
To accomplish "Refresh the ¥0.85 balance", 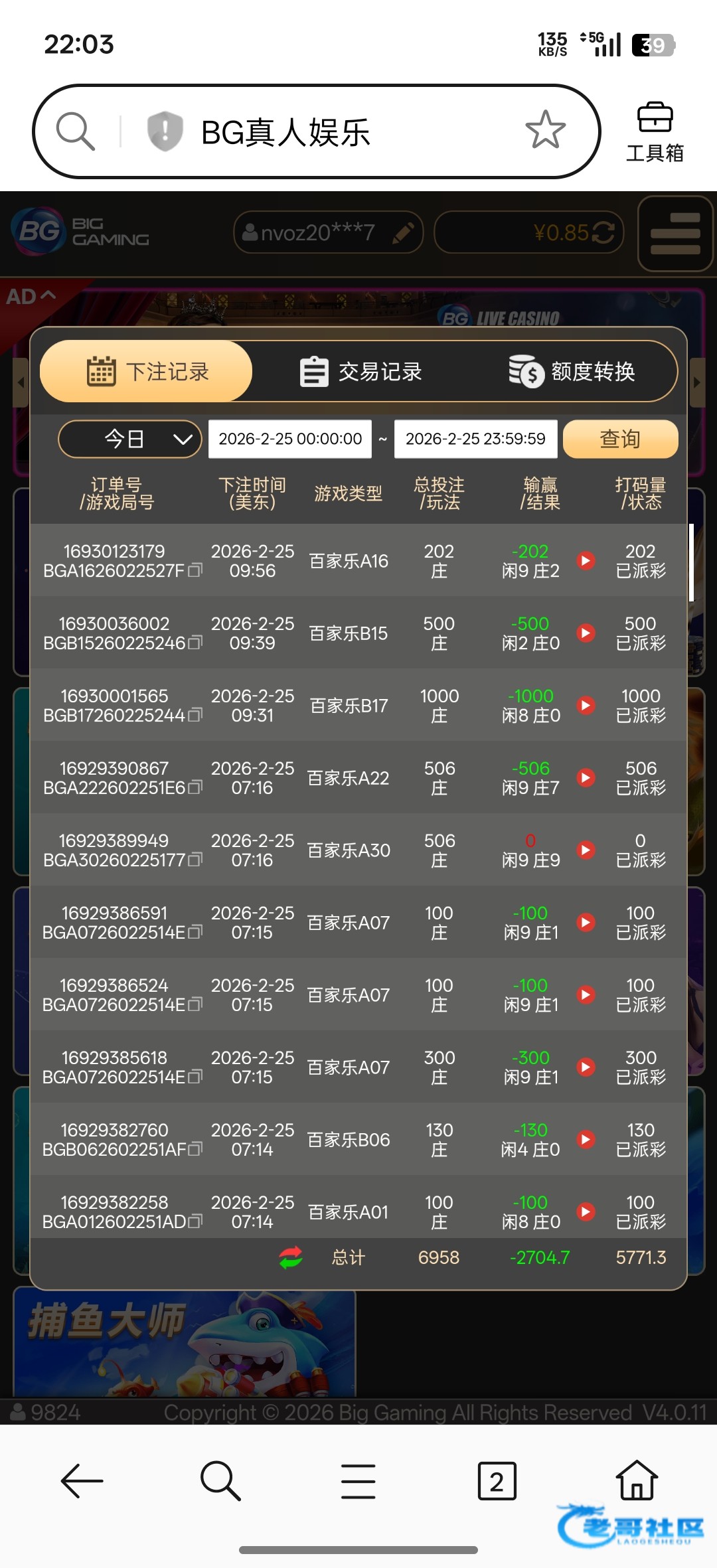I will [602, 232].
